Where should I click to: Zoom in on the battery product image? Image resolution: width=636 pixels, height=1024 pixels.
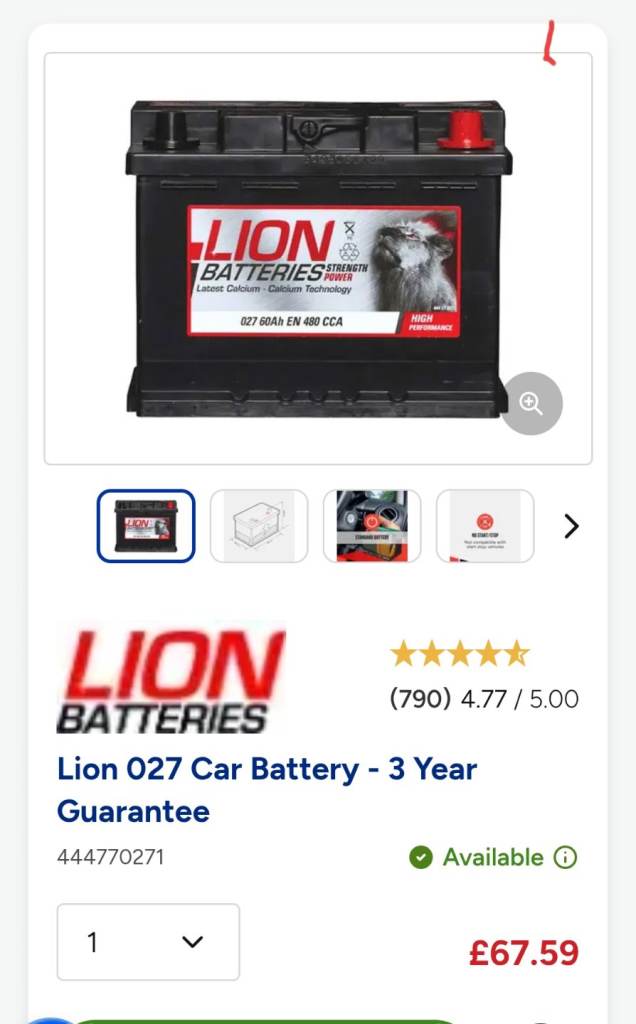tap(531, 404)
